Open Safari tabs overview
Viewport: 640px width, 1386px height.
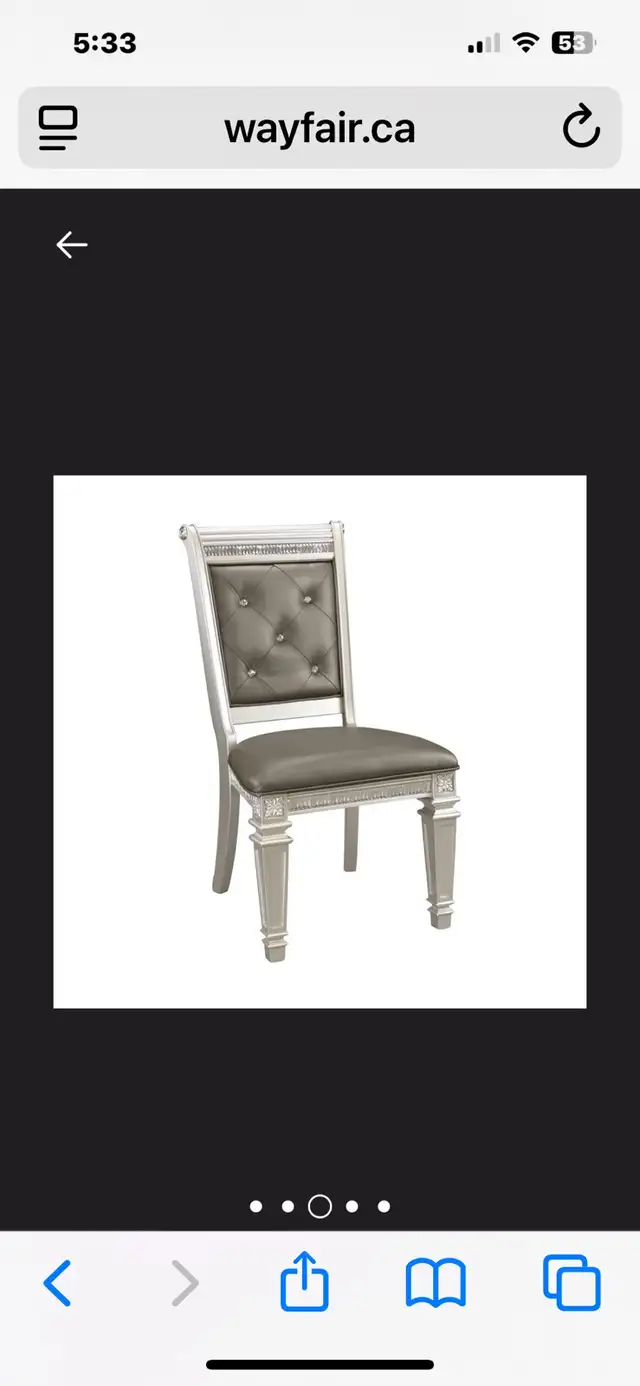(572, 1283)
